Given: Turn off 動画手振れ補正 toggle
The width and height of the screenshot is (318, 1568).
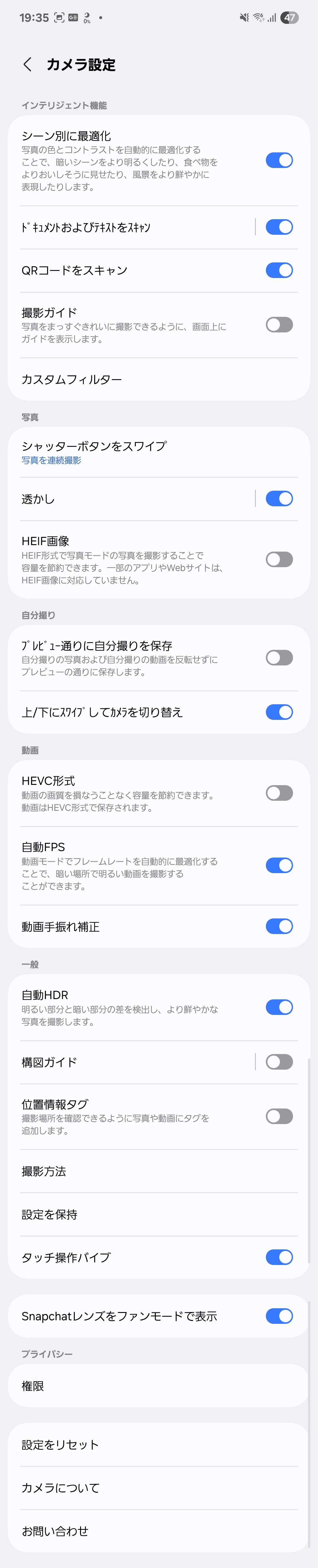Looking at the screenshot, I should pyautogui.click(x=279, y=926).
